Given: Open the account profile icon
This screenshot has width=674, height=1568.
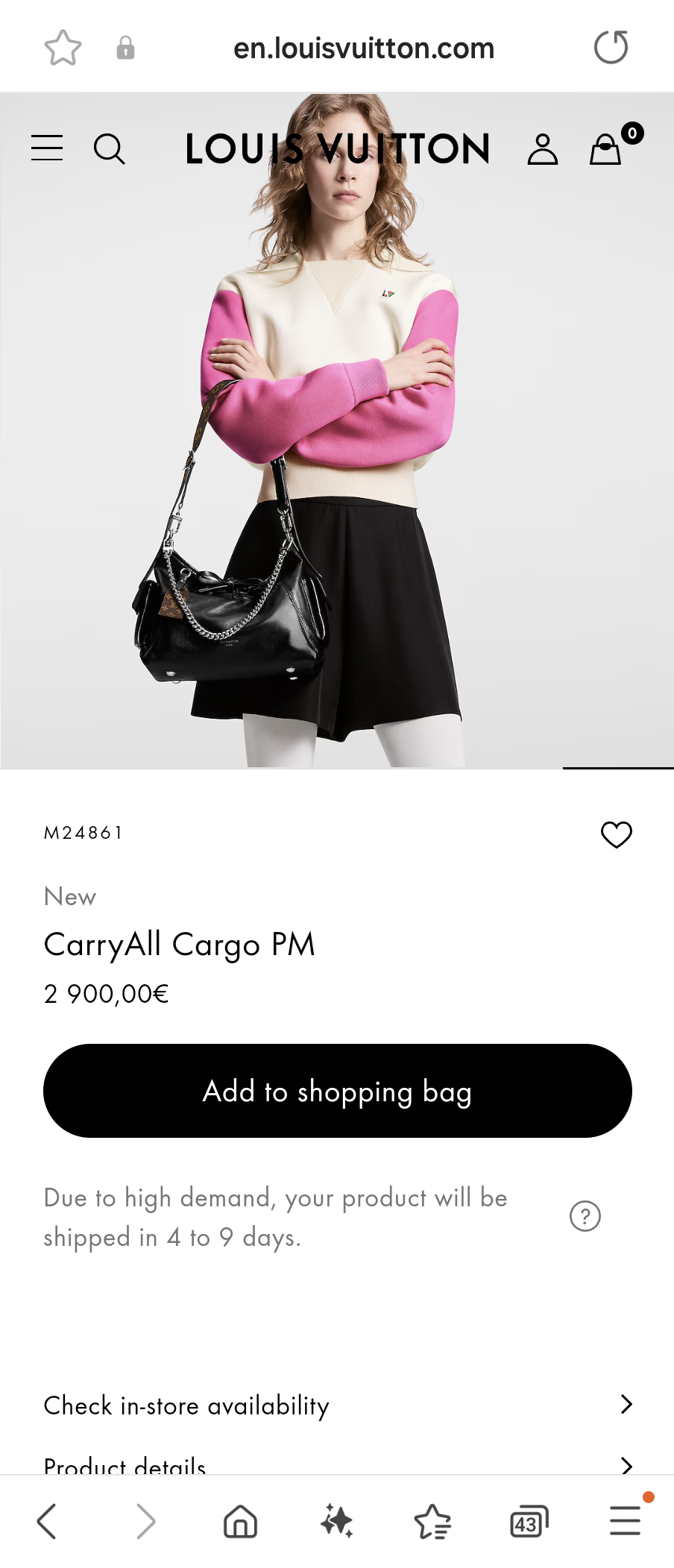Looking at the screenshot, I should [x=542, y=148].
